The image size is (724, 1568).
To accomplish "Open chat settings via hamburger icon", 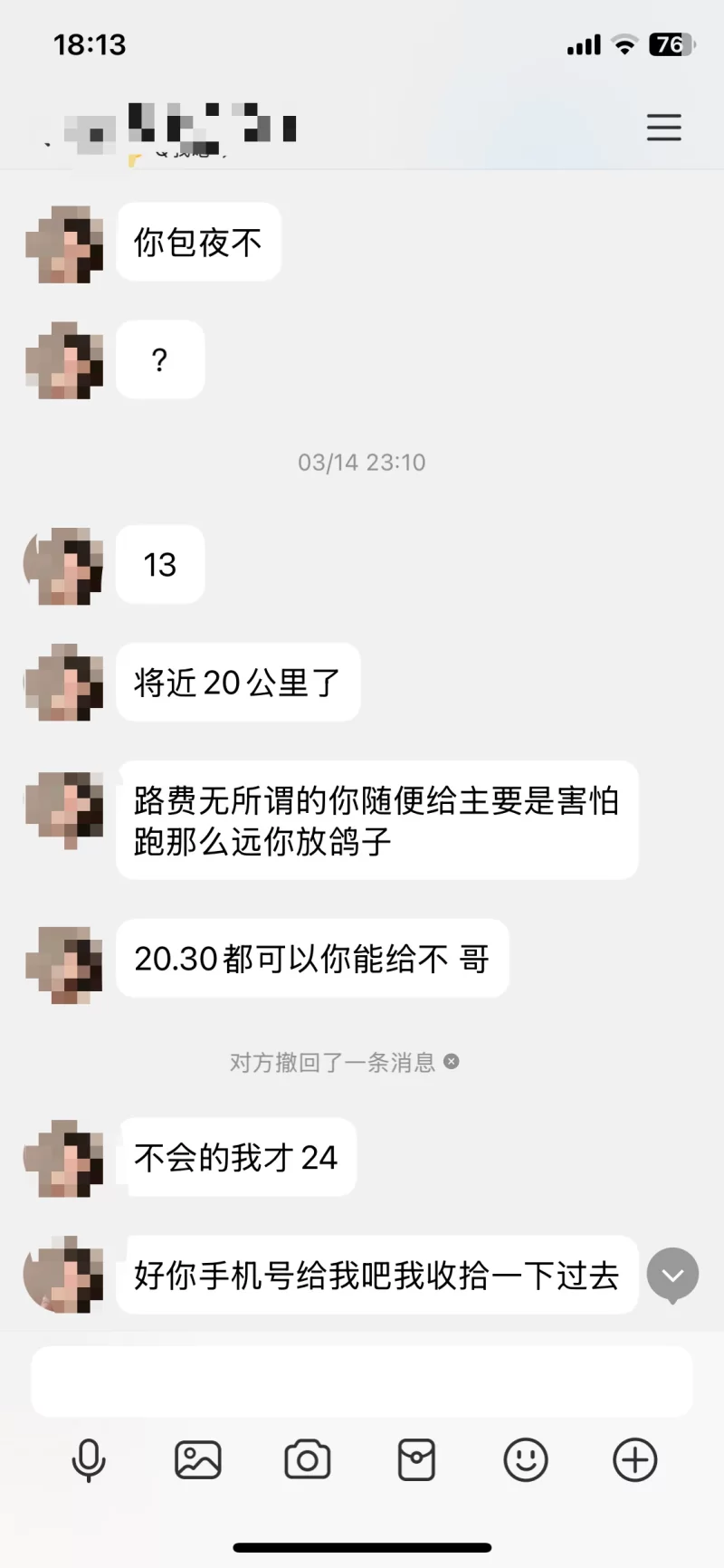I will tap(664, 129).
